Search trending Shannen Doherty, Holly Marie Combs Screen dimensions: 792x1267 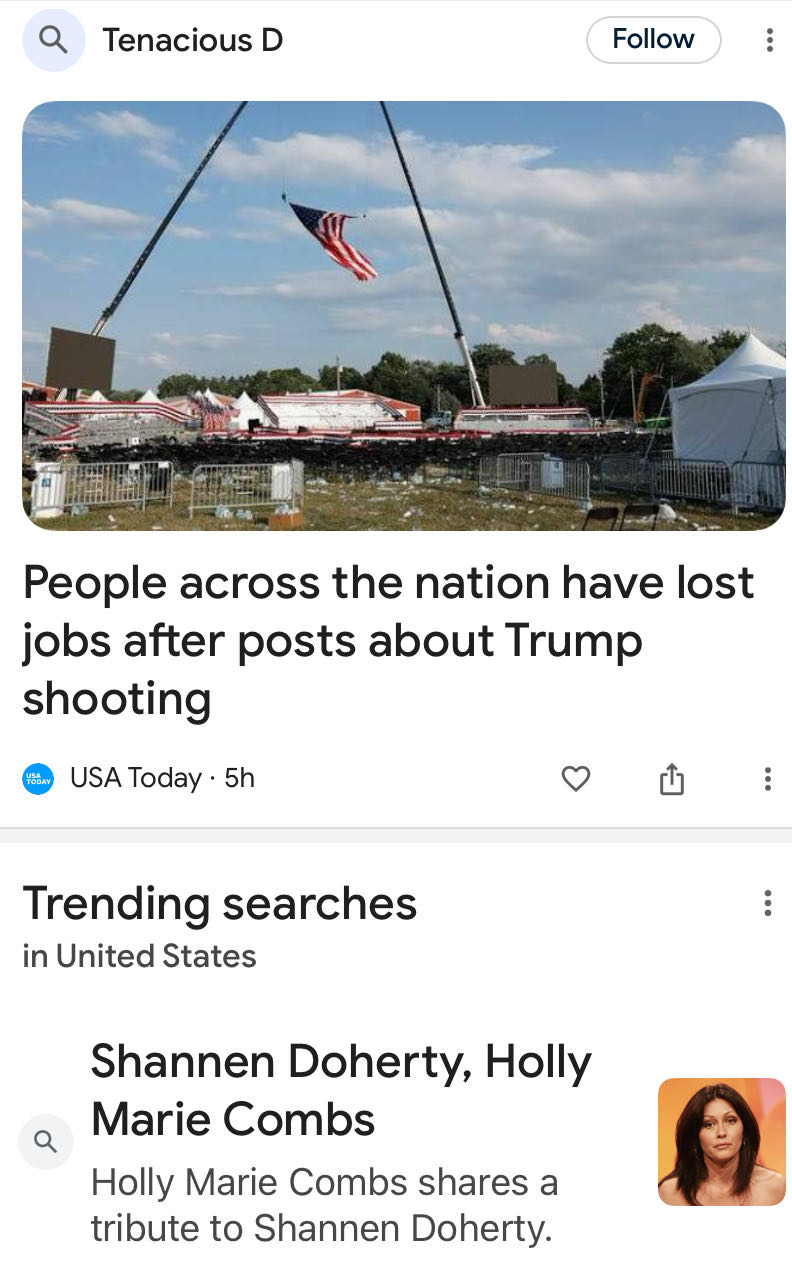pyautogui.click(x=340, y=1090)
